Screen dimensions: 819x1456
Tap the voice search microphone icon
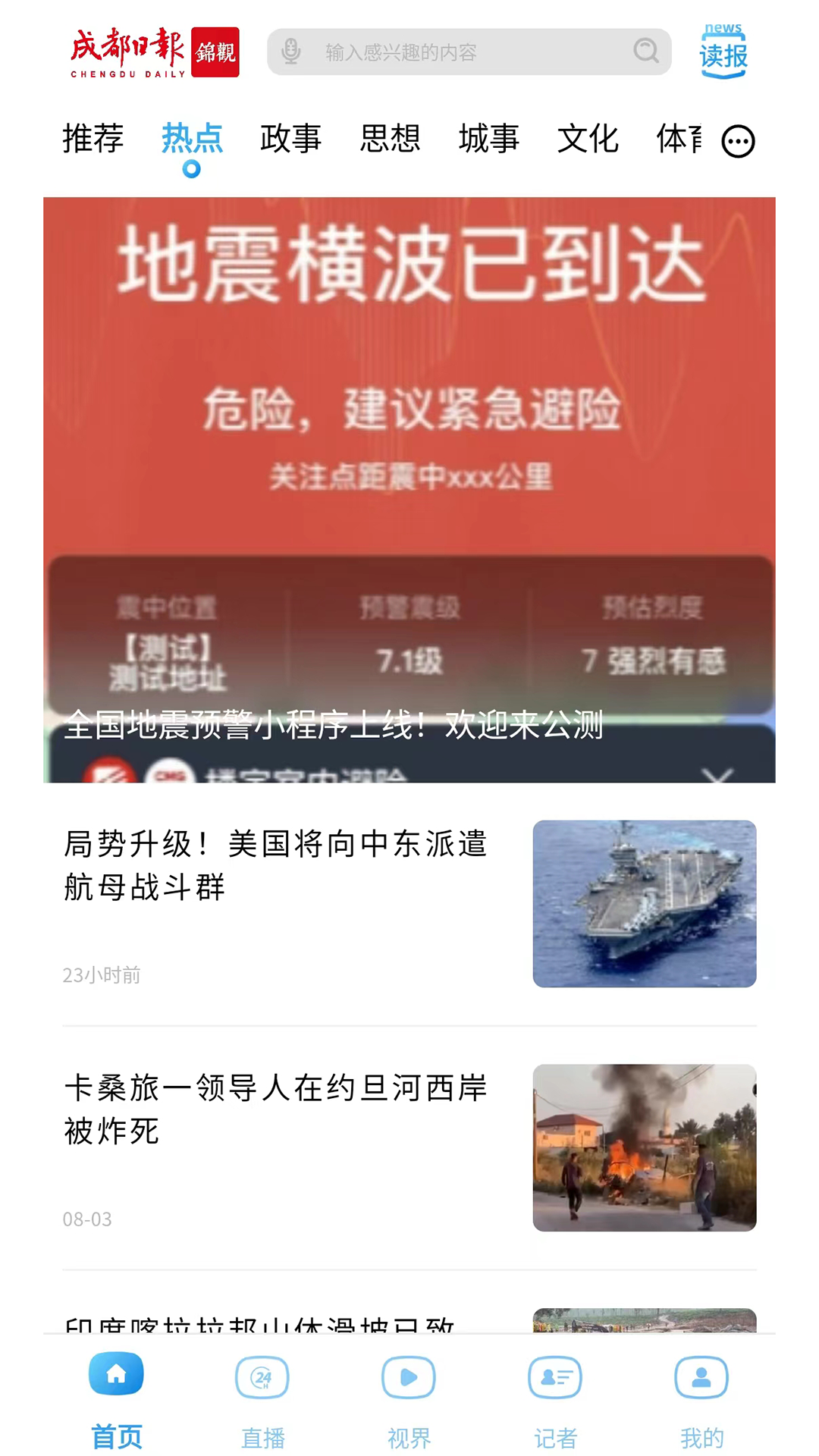click(x=292, y=52)
